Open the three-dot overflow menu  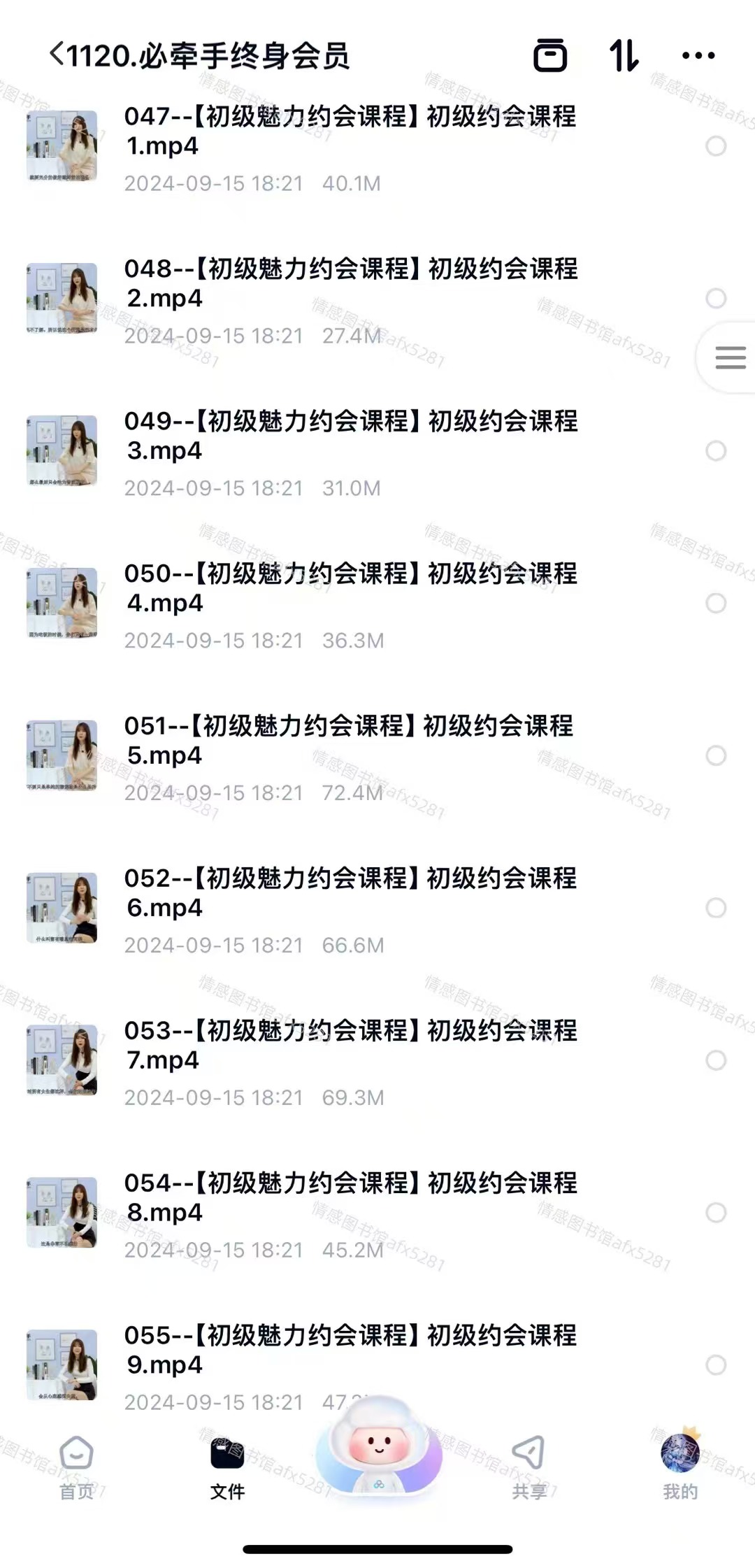698,55
